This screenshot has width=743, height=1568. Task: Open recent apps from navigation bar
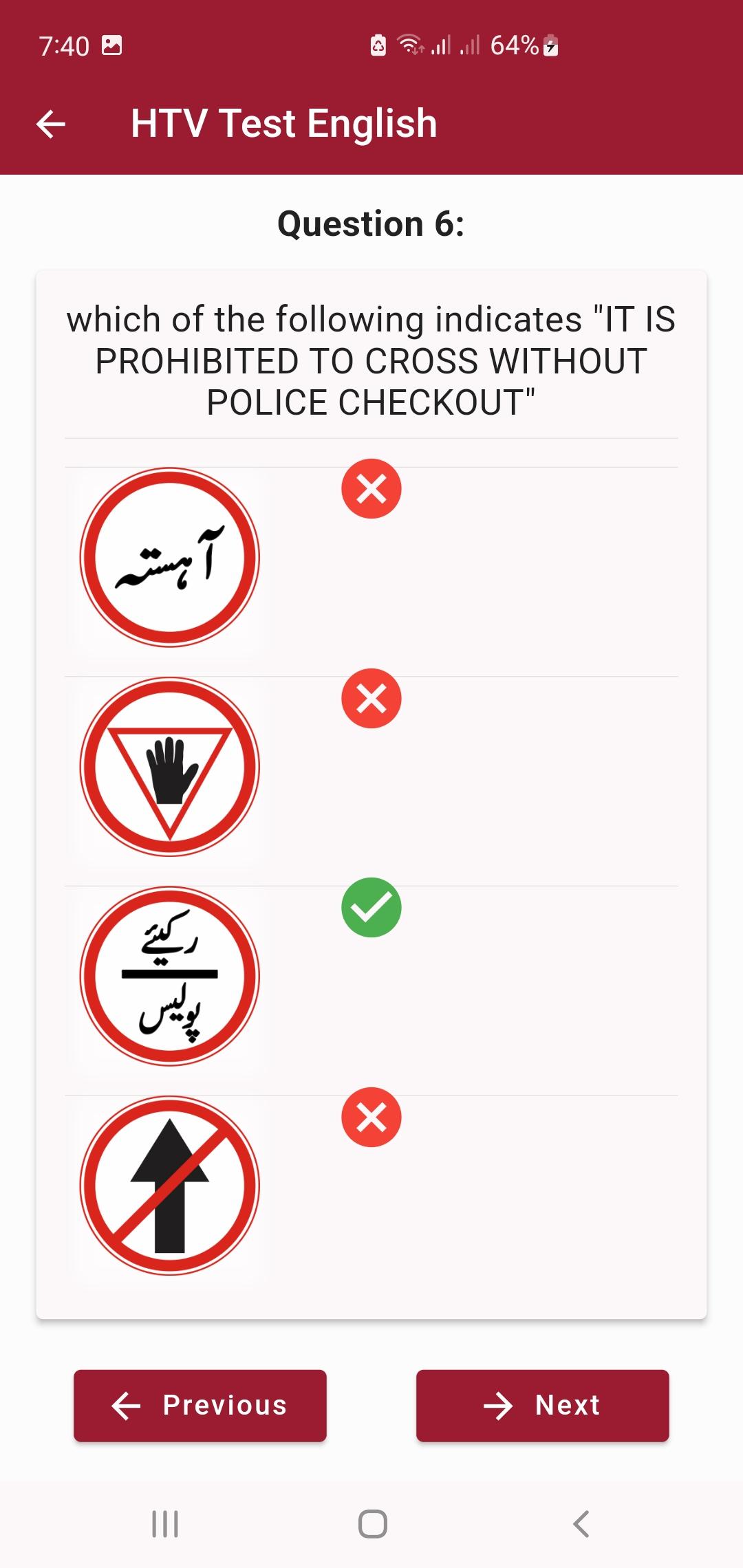coord(165,1524)
